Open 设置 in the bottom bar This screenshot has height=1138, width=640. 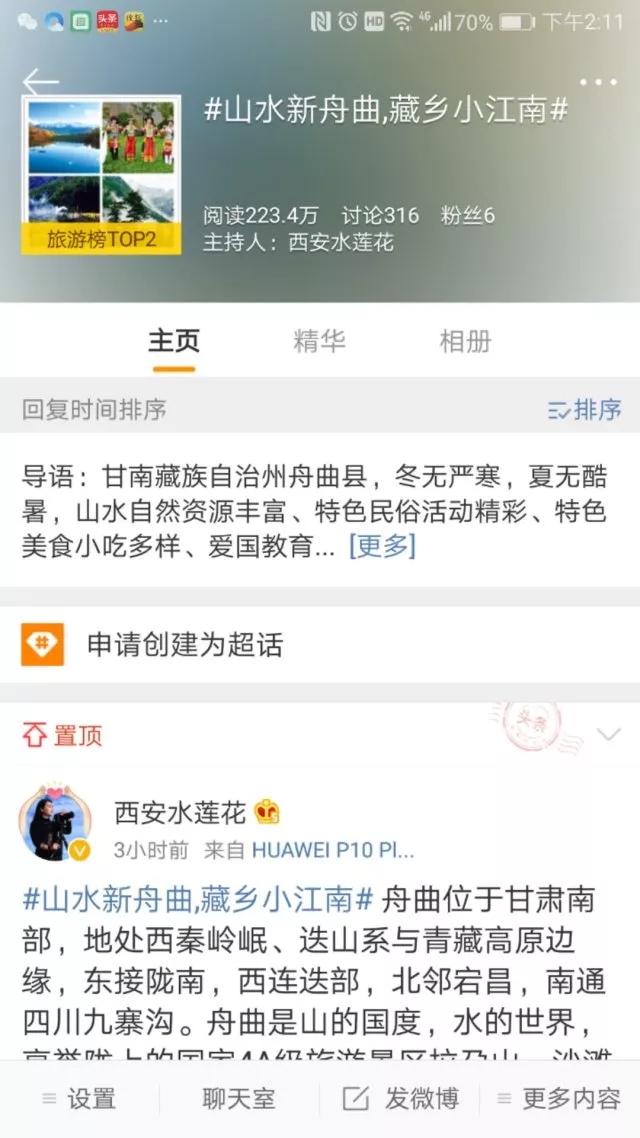coord(80,1098)
